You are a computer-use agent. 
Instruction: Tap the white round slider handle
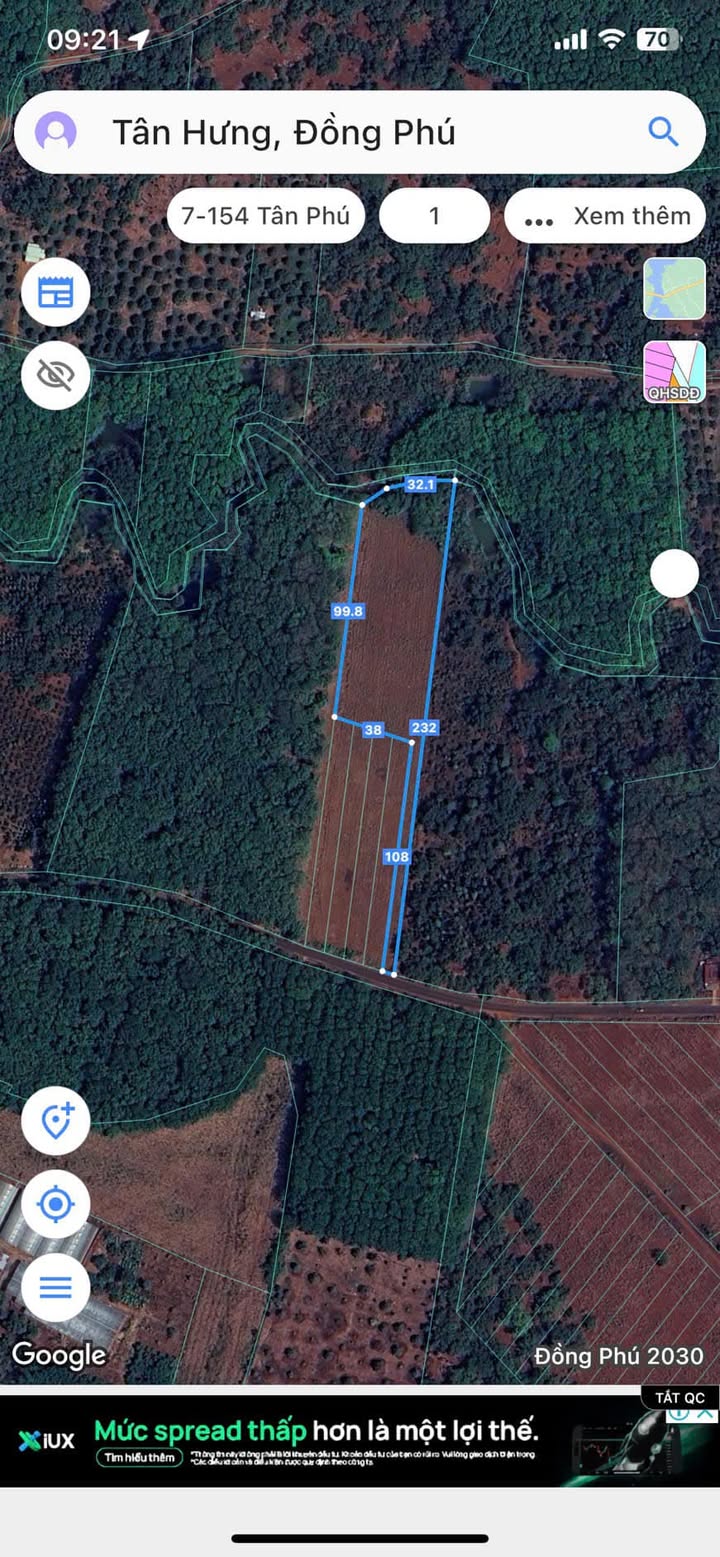click(x=674, y=574)
